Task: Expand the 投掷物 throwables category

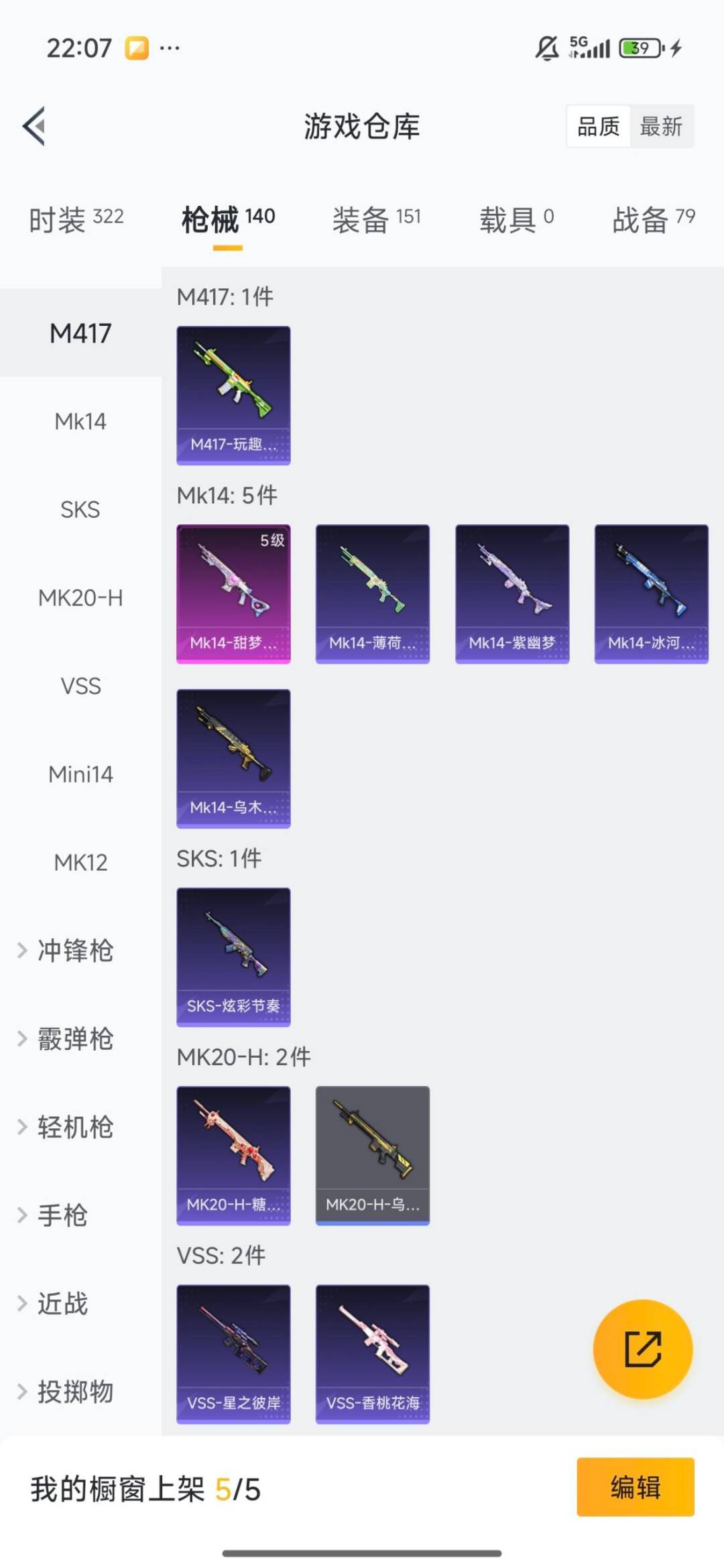Action: point(74,1390)
